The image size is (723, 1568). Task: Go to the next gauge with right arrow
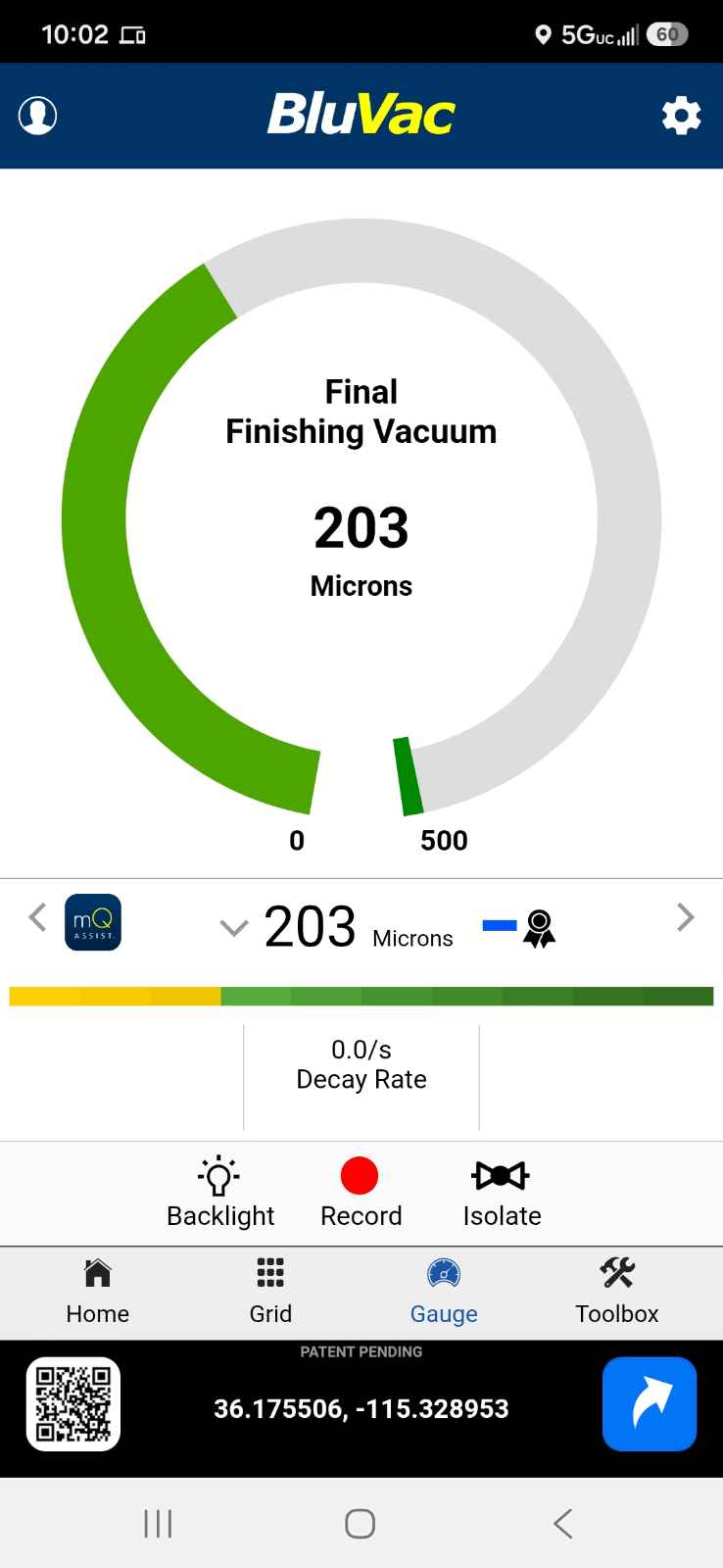click(x=685, y=918)
